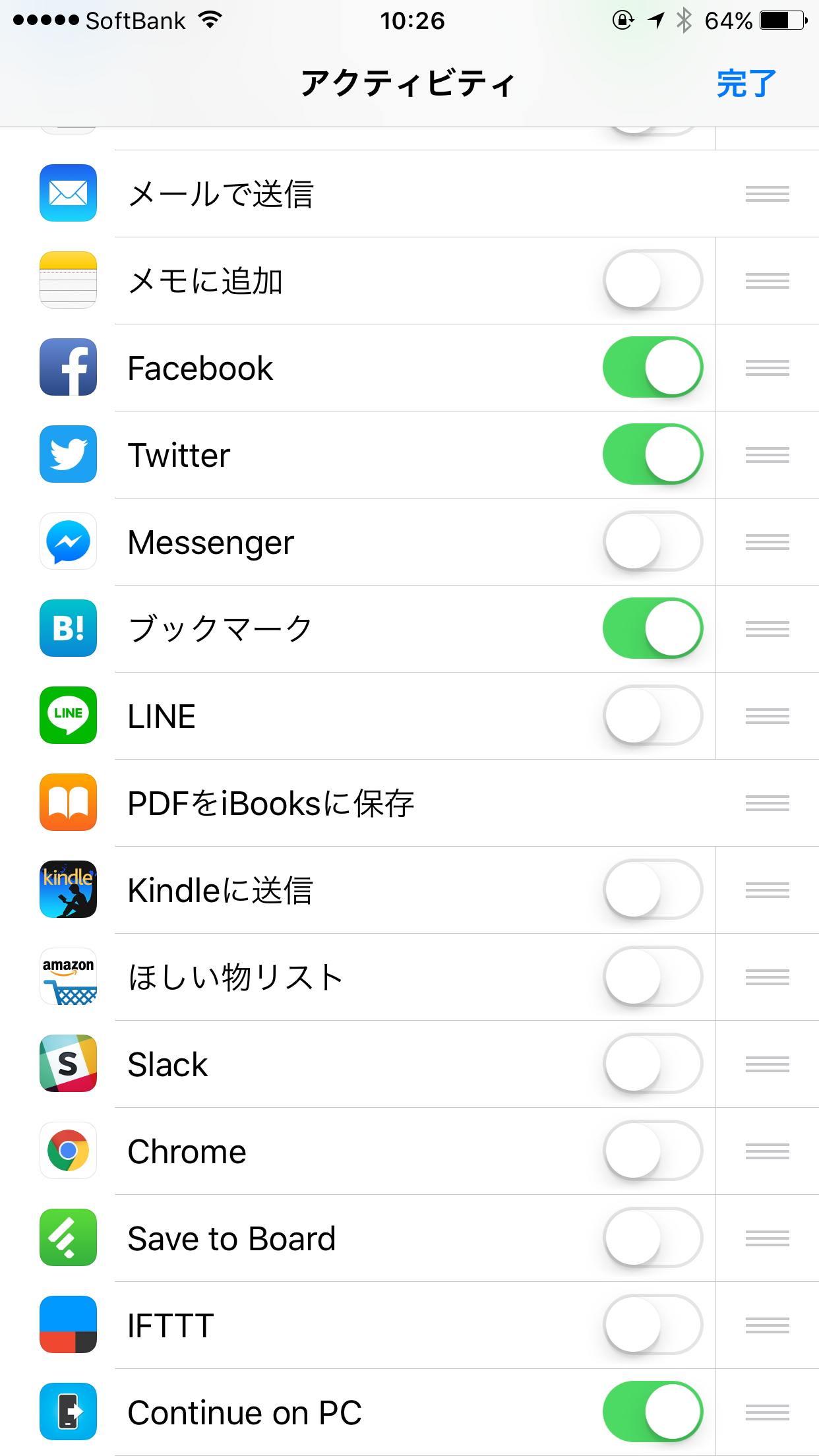Click the Save to Board feedly icon
819x1456 pixels.
tap(68, 1238)
